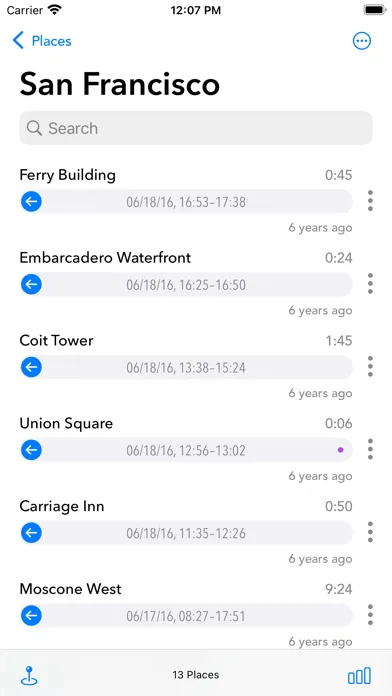The image size is (392, 696).
Task: Open the statistics bar chart
Action: point(359,676)
